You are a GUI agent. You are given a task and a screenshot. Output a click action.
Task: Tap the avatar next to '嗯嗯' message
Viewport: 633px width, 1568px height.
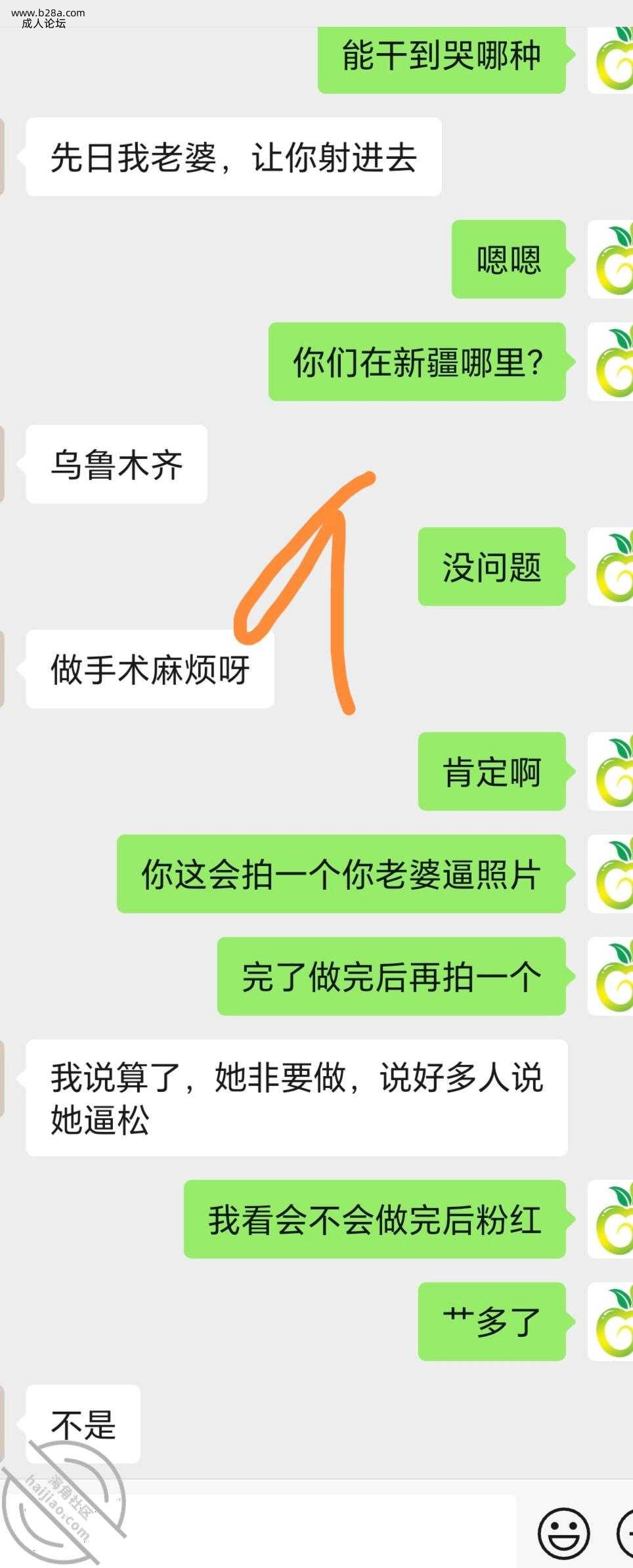click(611, 259)
